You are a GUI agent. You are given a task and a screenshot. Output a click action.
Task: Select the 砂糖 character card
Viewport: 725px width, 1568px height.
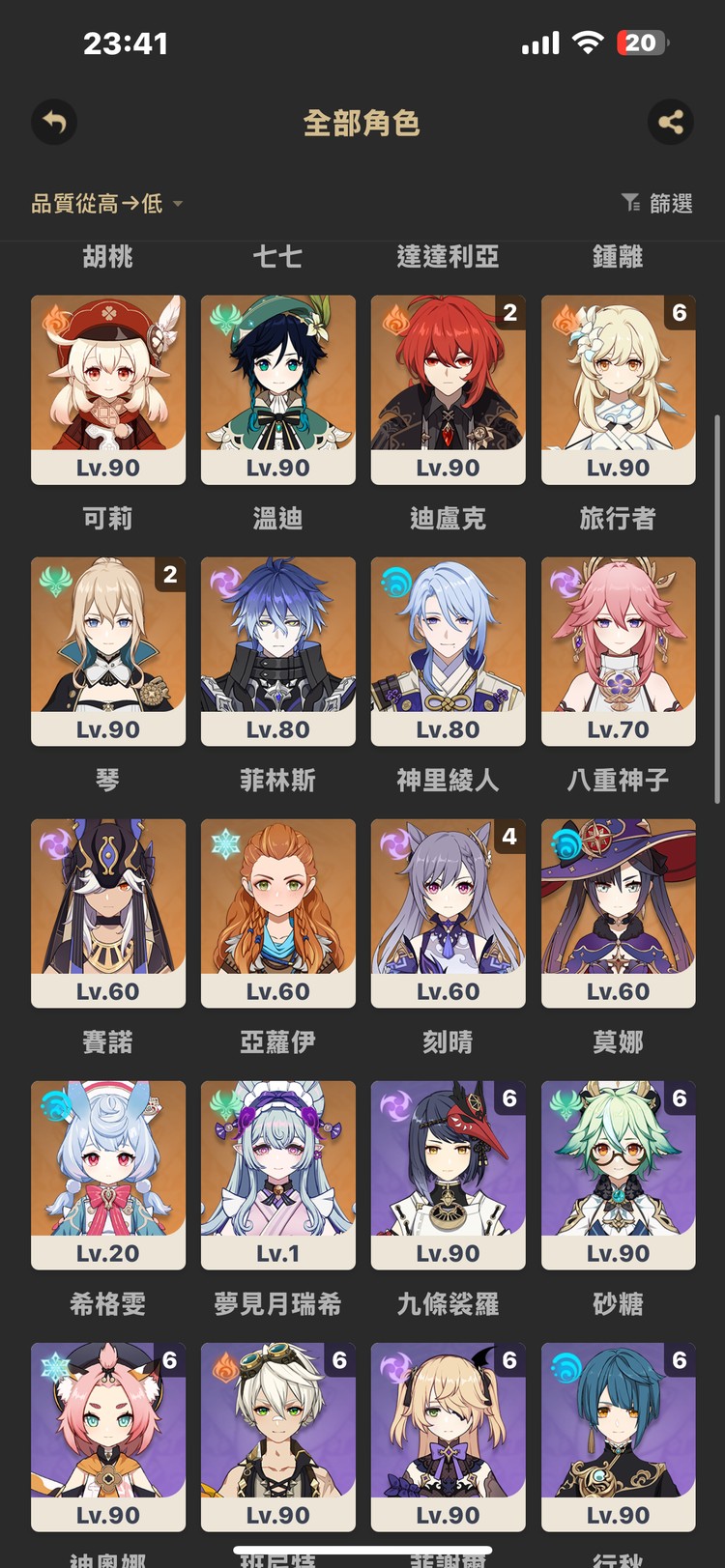[x=618, y=1174]
